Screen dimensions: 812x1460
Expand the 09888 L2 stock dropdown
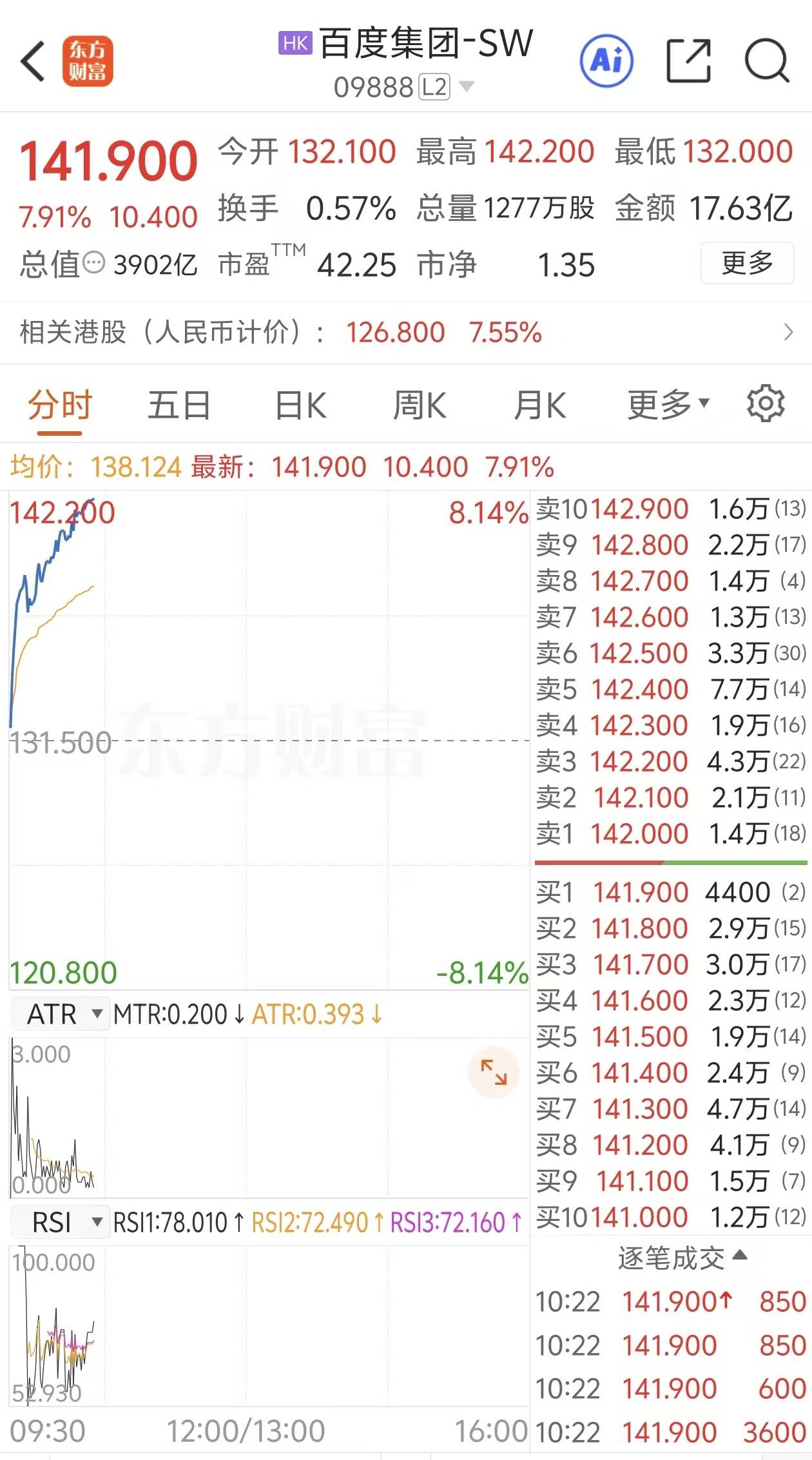point(467,86)
